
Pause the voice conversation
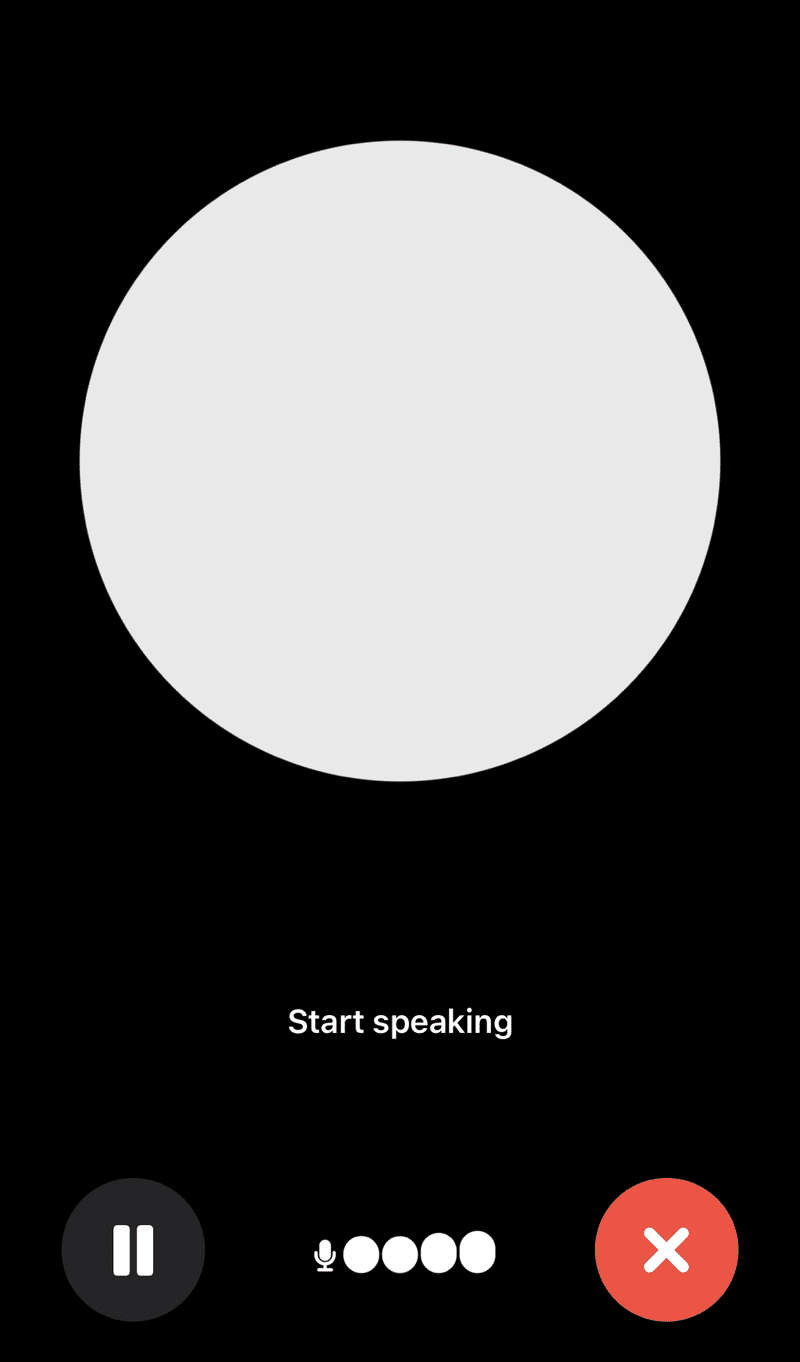(x=133, y=1250)
